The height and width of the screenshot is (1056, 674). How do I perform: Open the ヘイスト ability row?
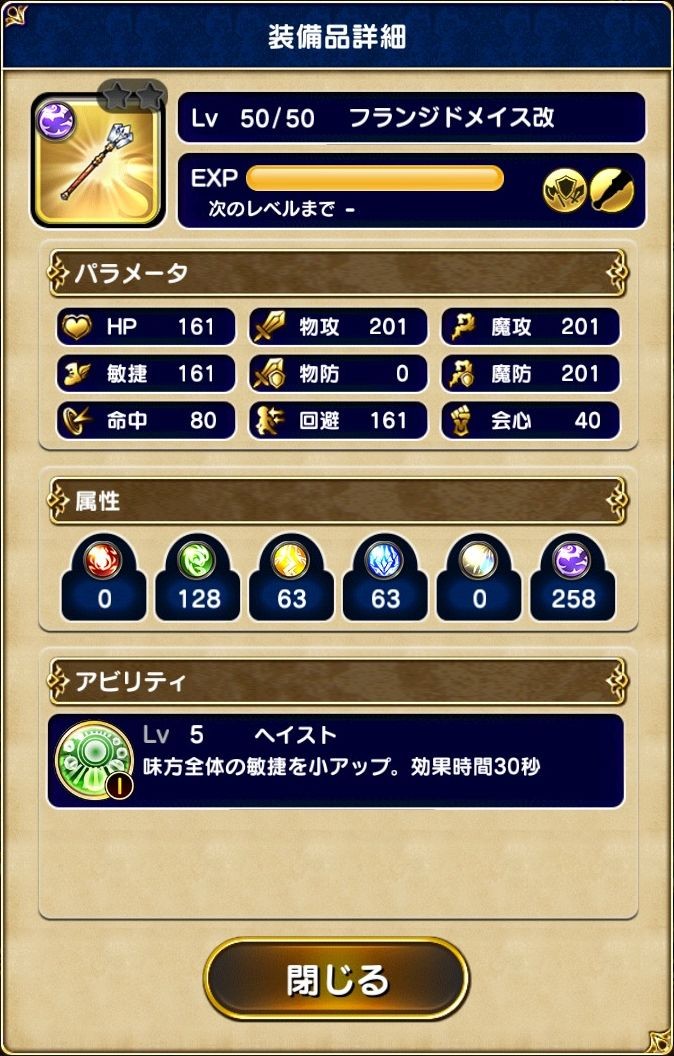click(x=336, y=760)
